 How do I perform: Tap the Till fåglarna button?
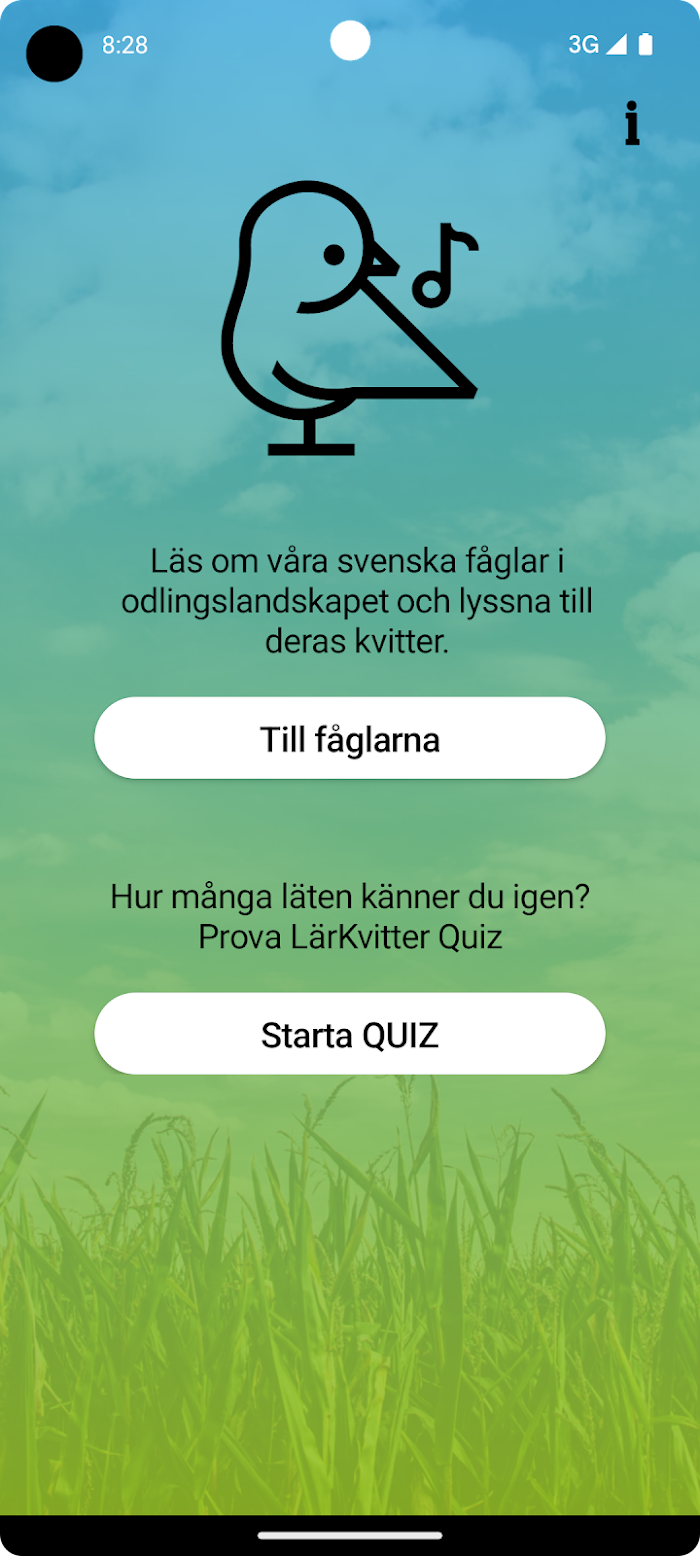(350, 738)
